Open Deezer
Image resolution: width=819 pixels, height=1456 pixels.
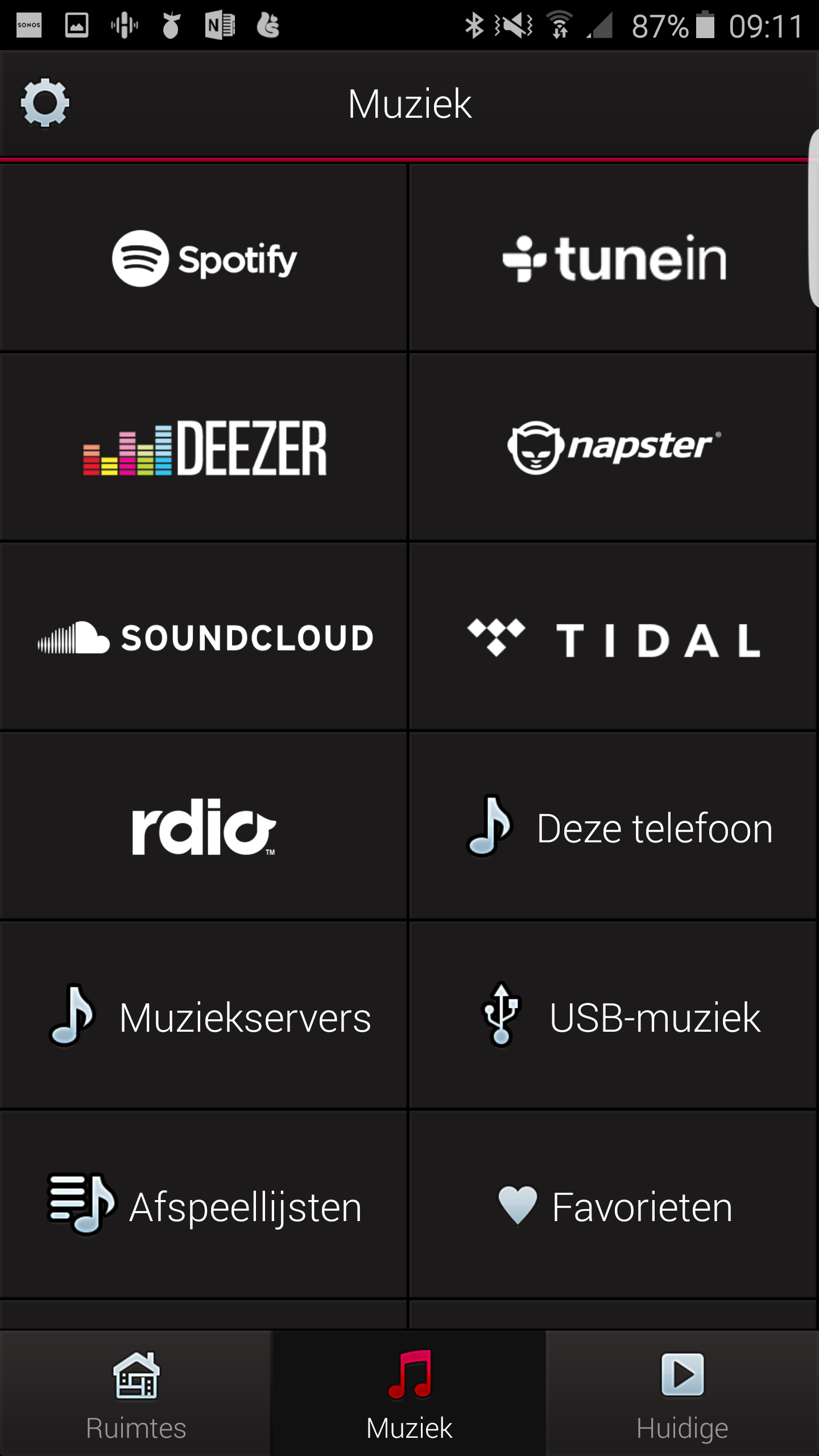tap(204, 447)
